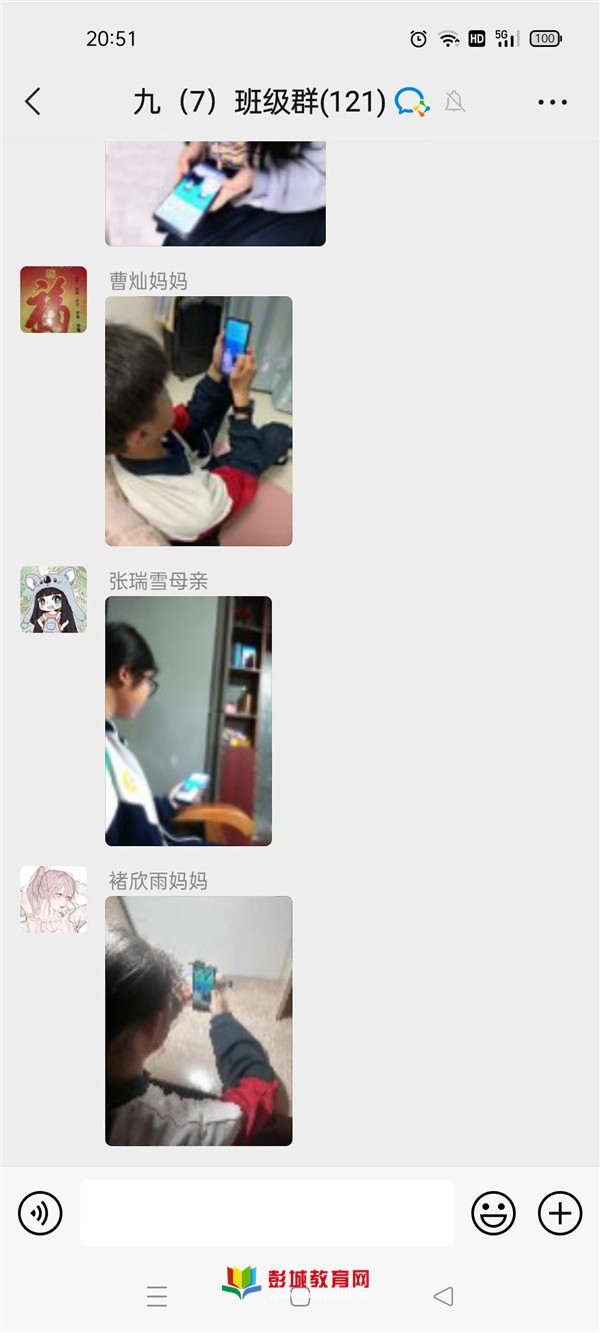
Task: Open 曹灿妈妈's avatar profile
Action: click(54, 299)
